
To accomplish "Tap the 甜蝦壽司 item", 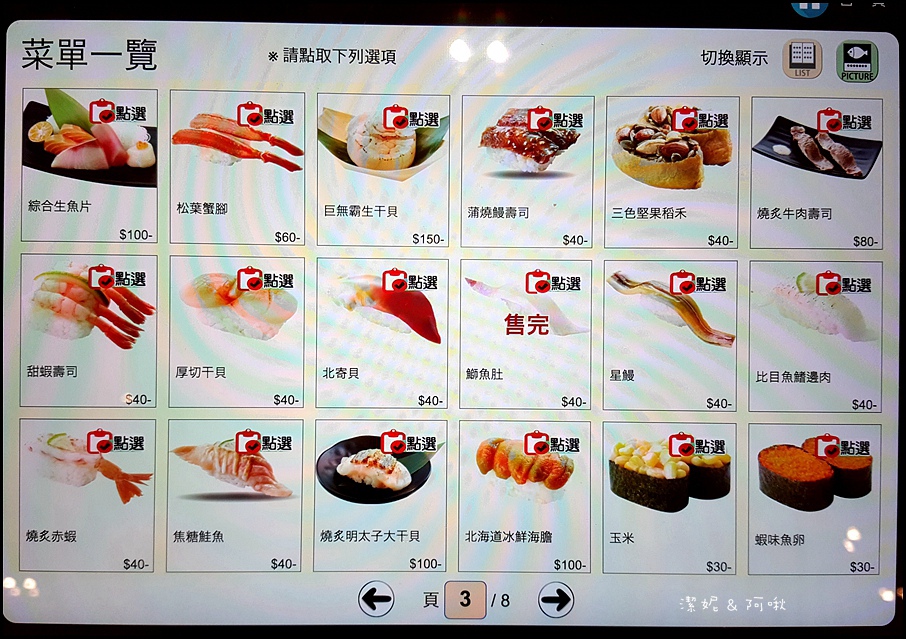I will pos(88,330).
